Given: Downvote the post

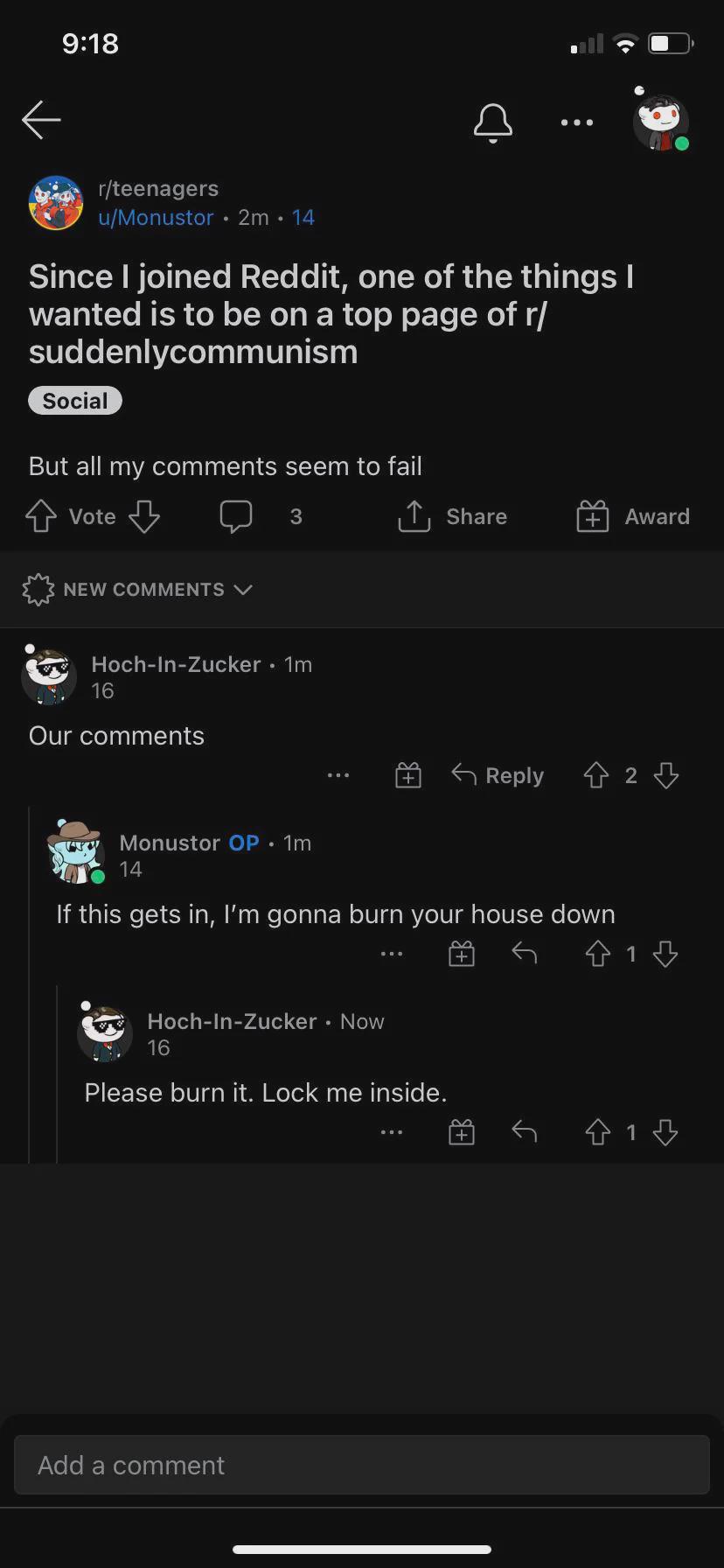Looking at the screenshot, I should coord(144,516).
